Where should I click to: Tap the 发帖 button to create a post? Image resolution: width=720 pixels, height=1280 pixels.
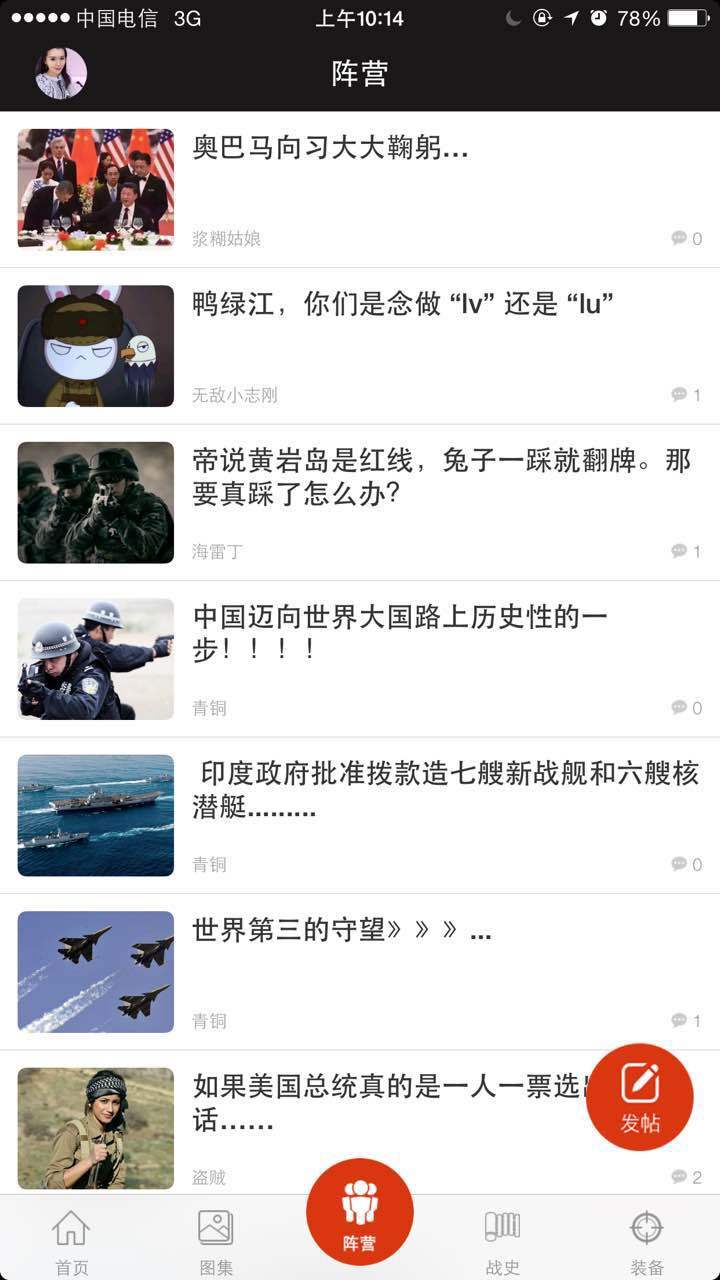640,1097
